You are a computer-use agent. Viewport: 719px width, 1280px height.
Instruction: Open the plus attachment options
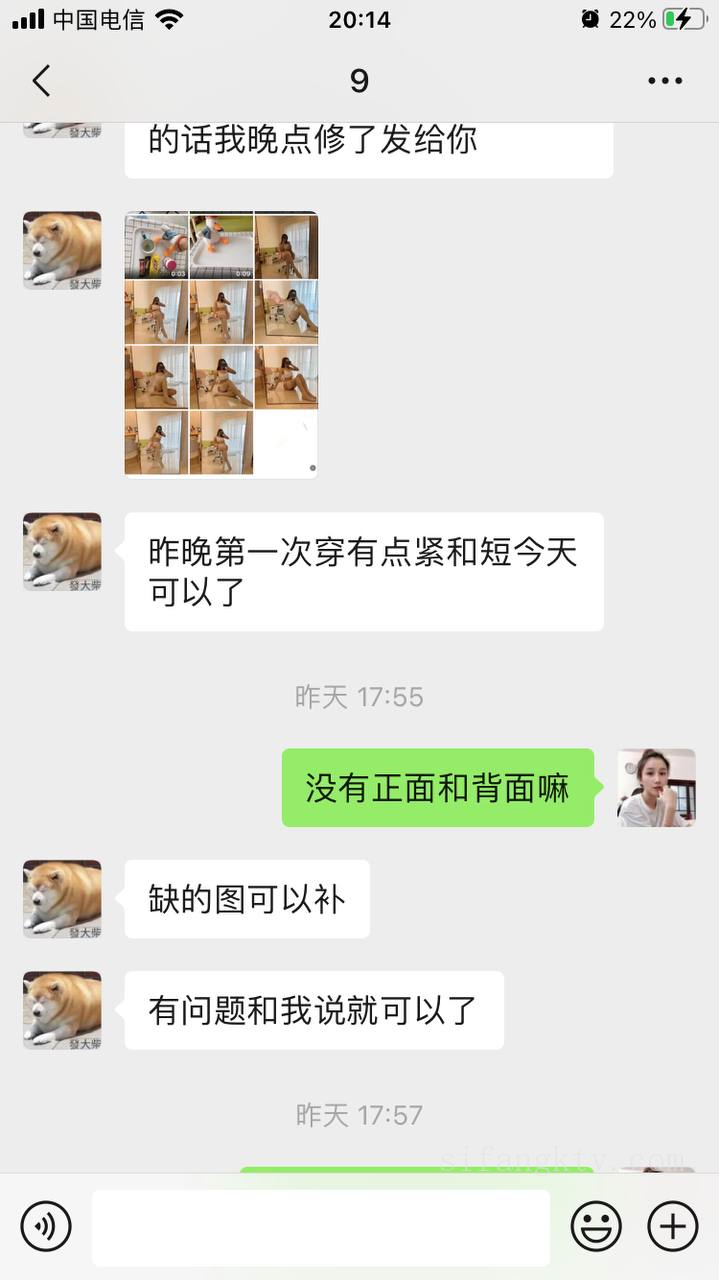(x=672, y=1226)
